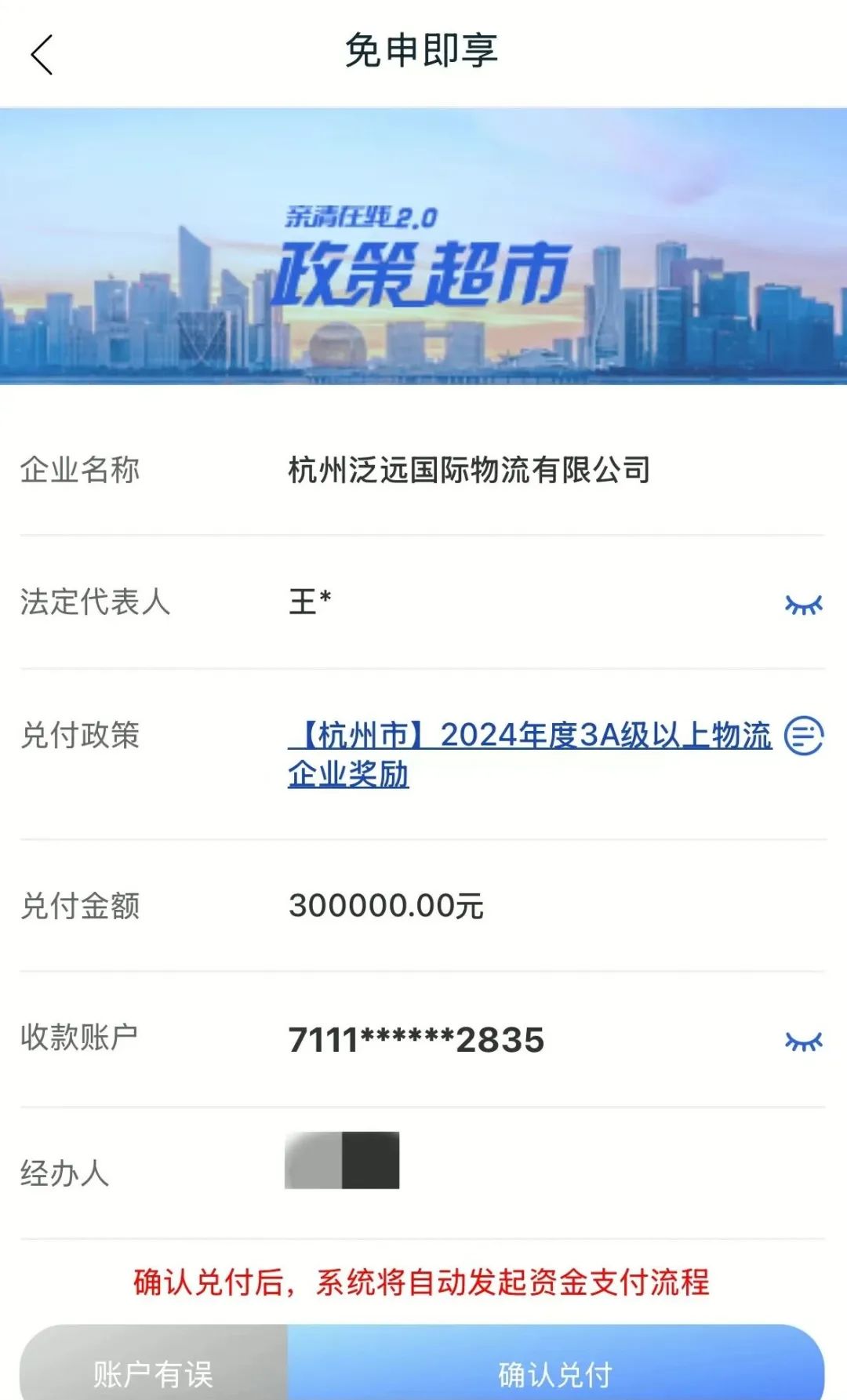Go back using the top-left arrow
Image resolution: width=847 pixels, height=1400 pixels.
coord(42,55)
